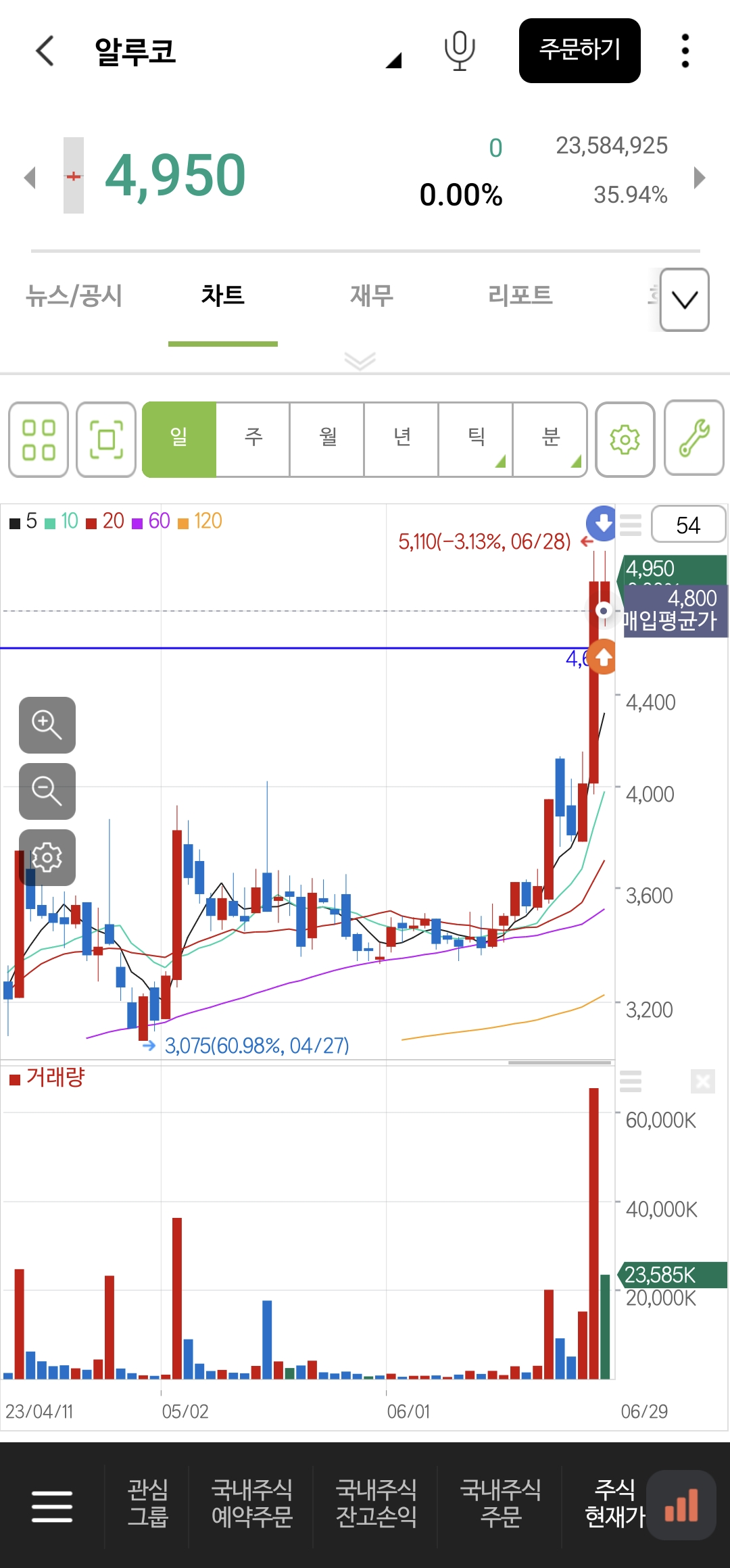The image size is (730, 1568).
Task: Switch to the 뉴스/공시 tab
Action: [x=74, y=296]
